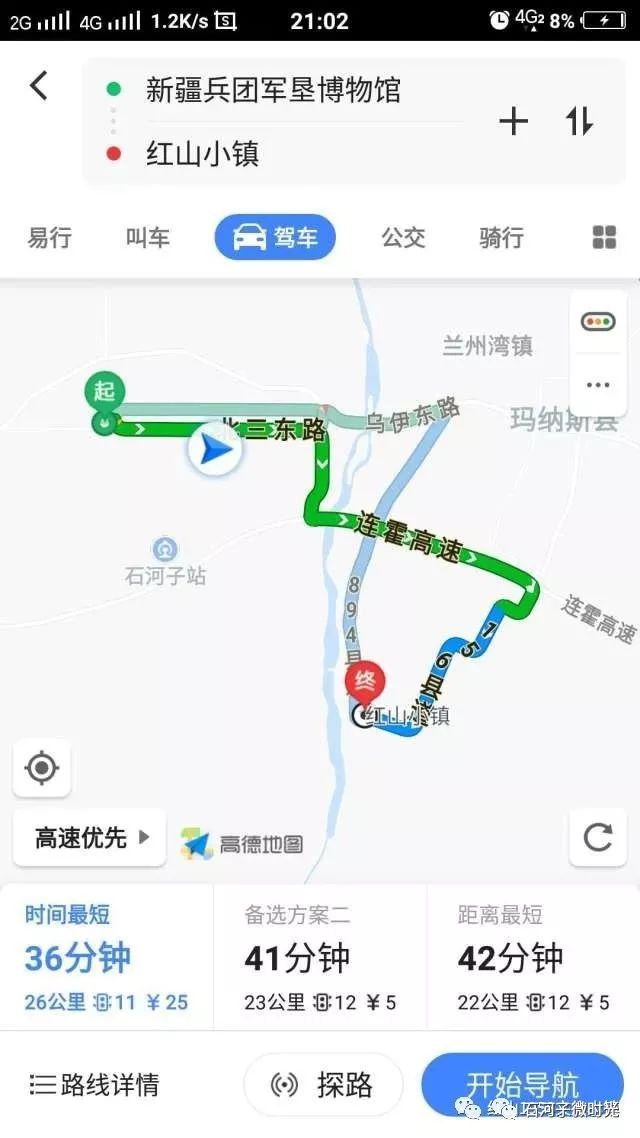The image size is (640, 1138).
Task: Select the 驾车 driving tab
Action: 275,238
